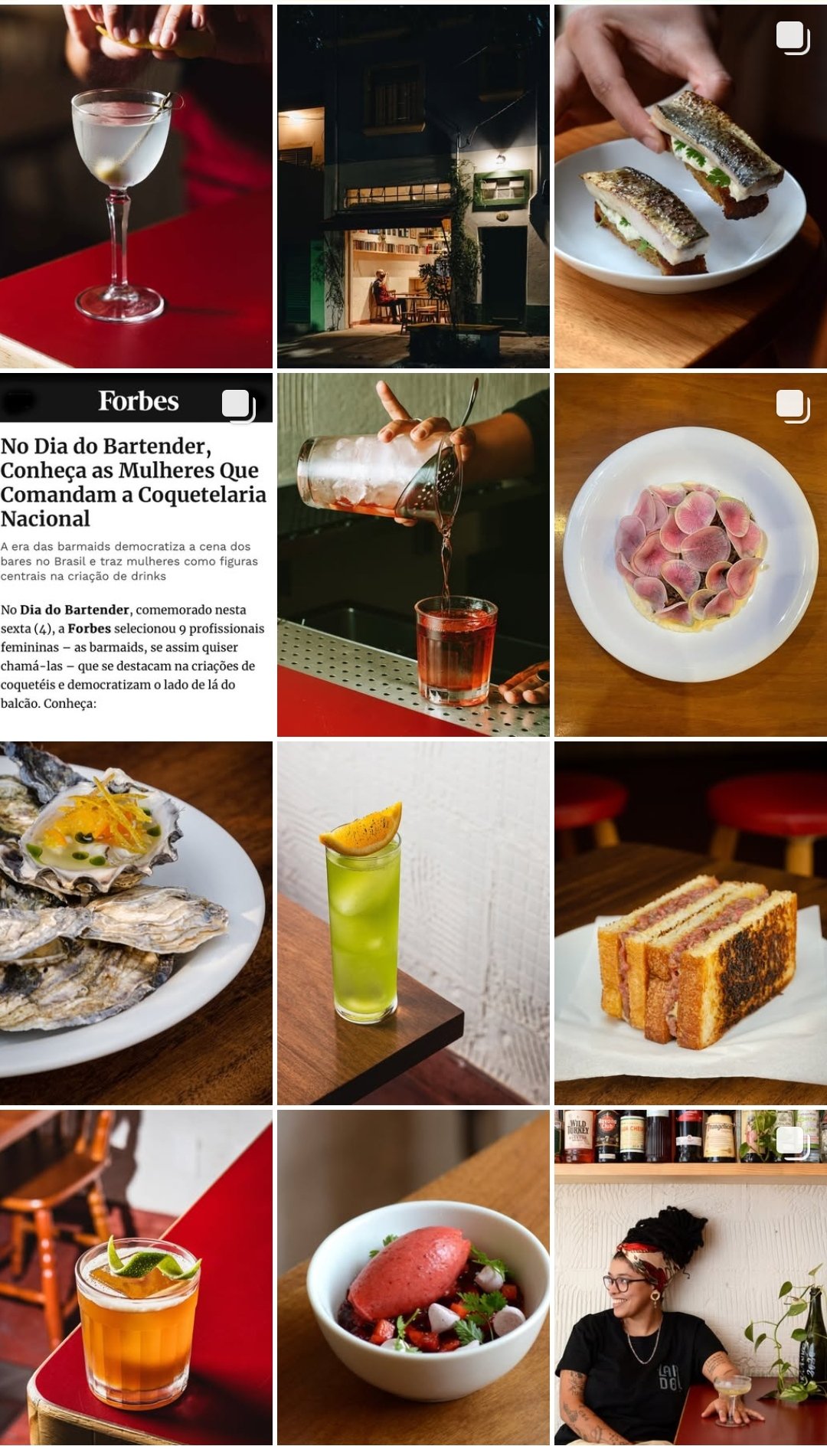Open the Forbes Dia do Bartender post
Viewport: 827px width, 1456px height.
tap(136, 555)
